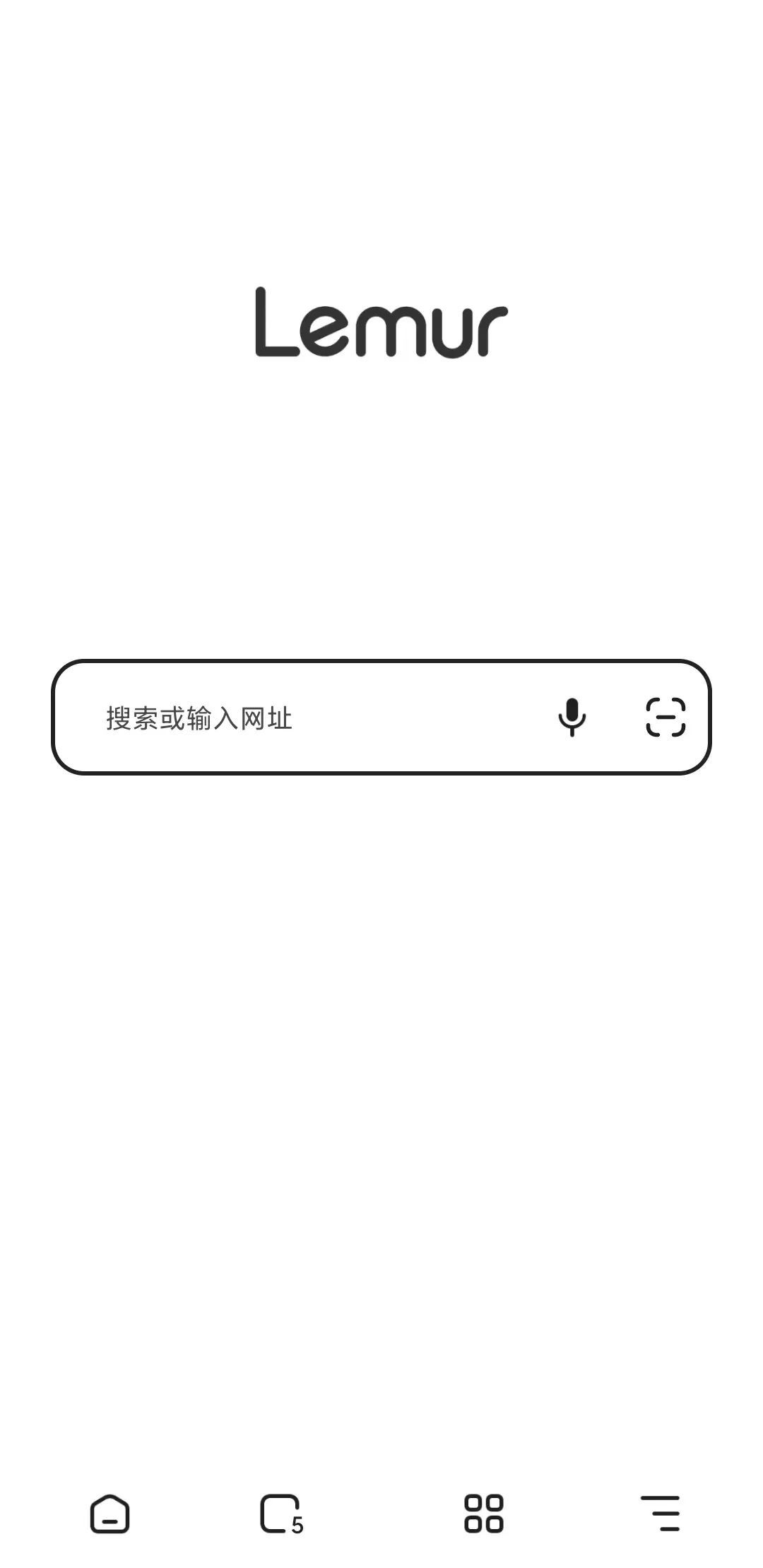Open the QR code scanner icon
The width and height of the screenshot is (763, 1568).
point(666,717)
